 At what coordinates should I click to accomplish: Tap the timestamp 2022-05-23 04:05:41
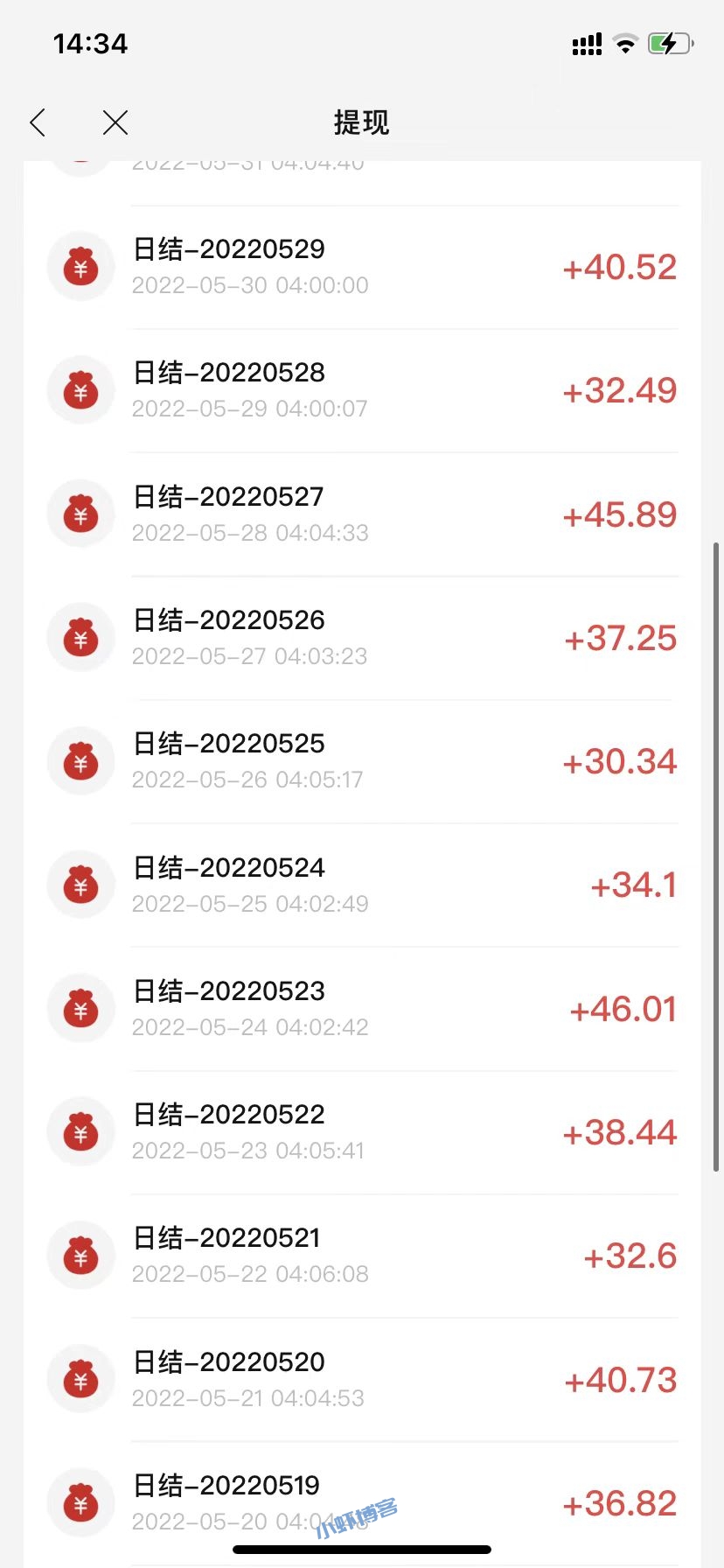248,1151
